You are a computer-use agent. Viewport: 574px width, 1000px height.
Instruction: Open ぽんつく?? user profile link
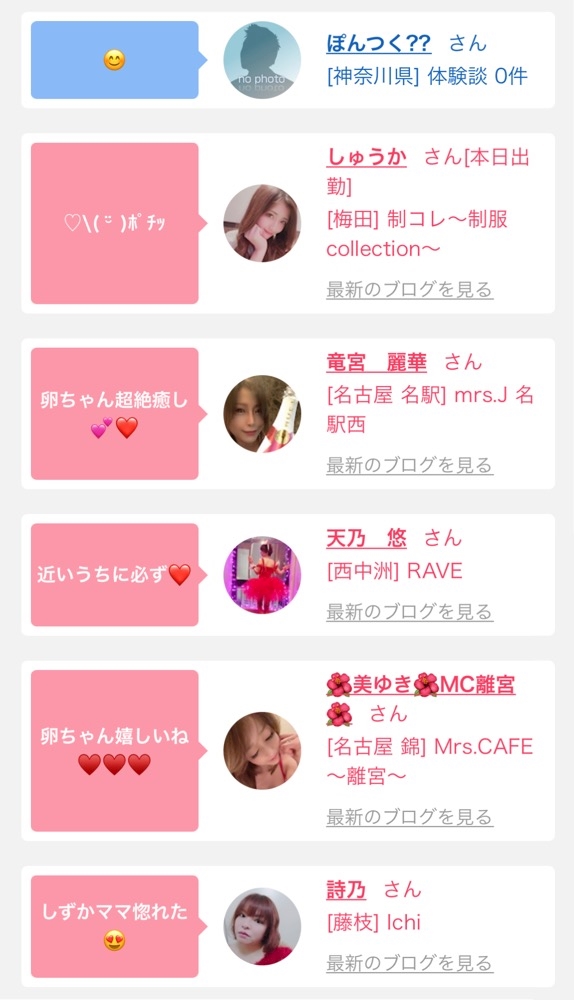(x=378, y=43)
